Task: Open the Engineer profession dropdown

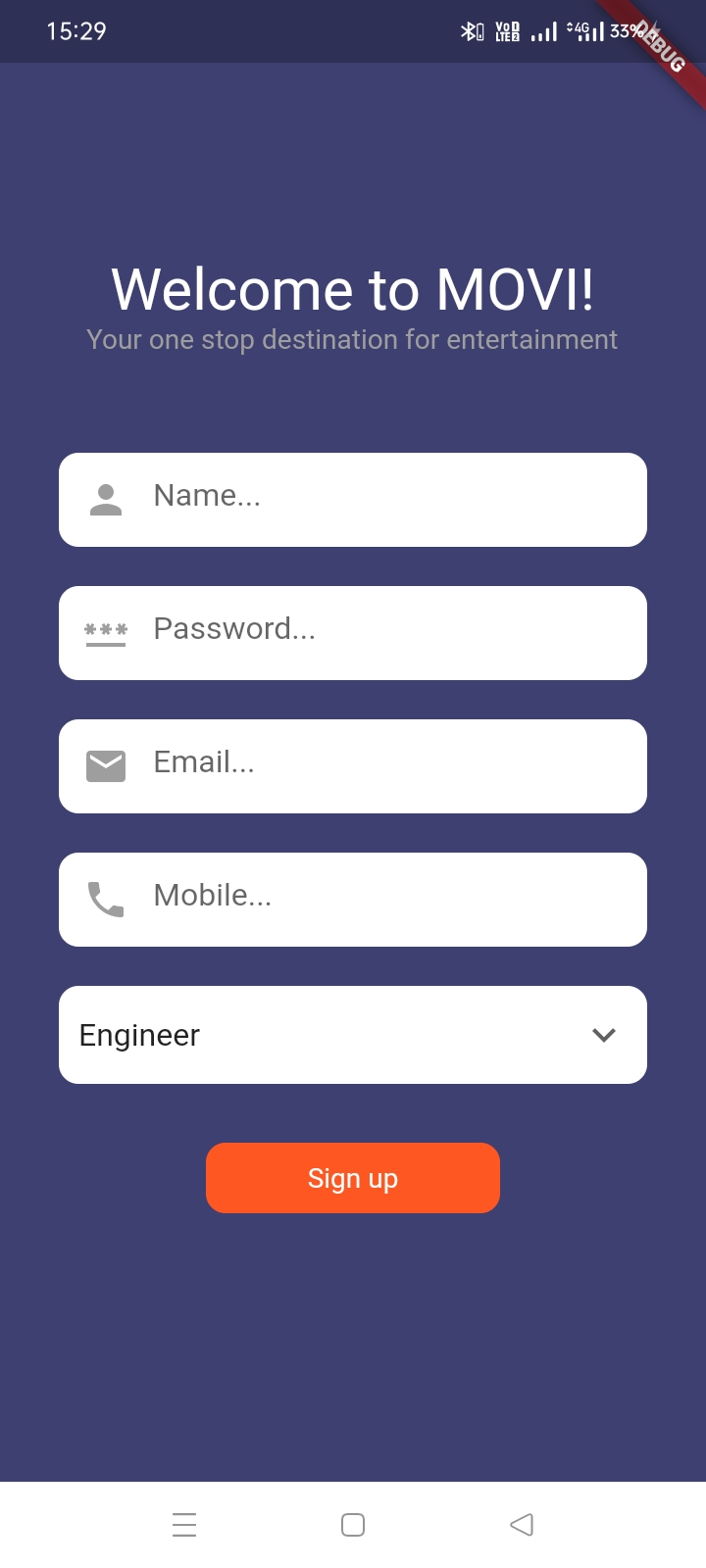Action: coord(353,1034)
